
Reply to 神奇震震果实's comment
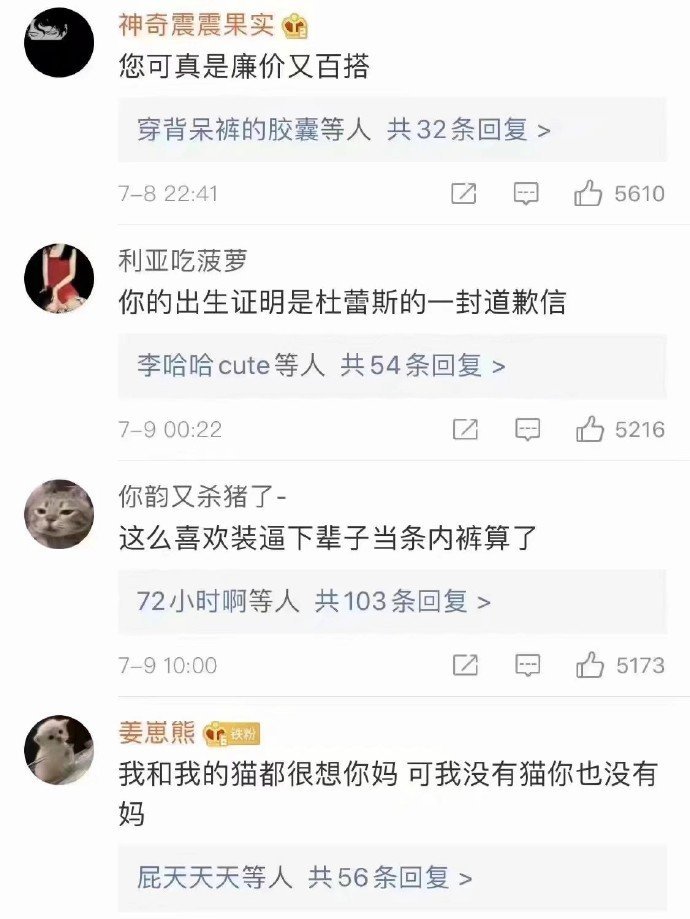(x=526, y=194)
